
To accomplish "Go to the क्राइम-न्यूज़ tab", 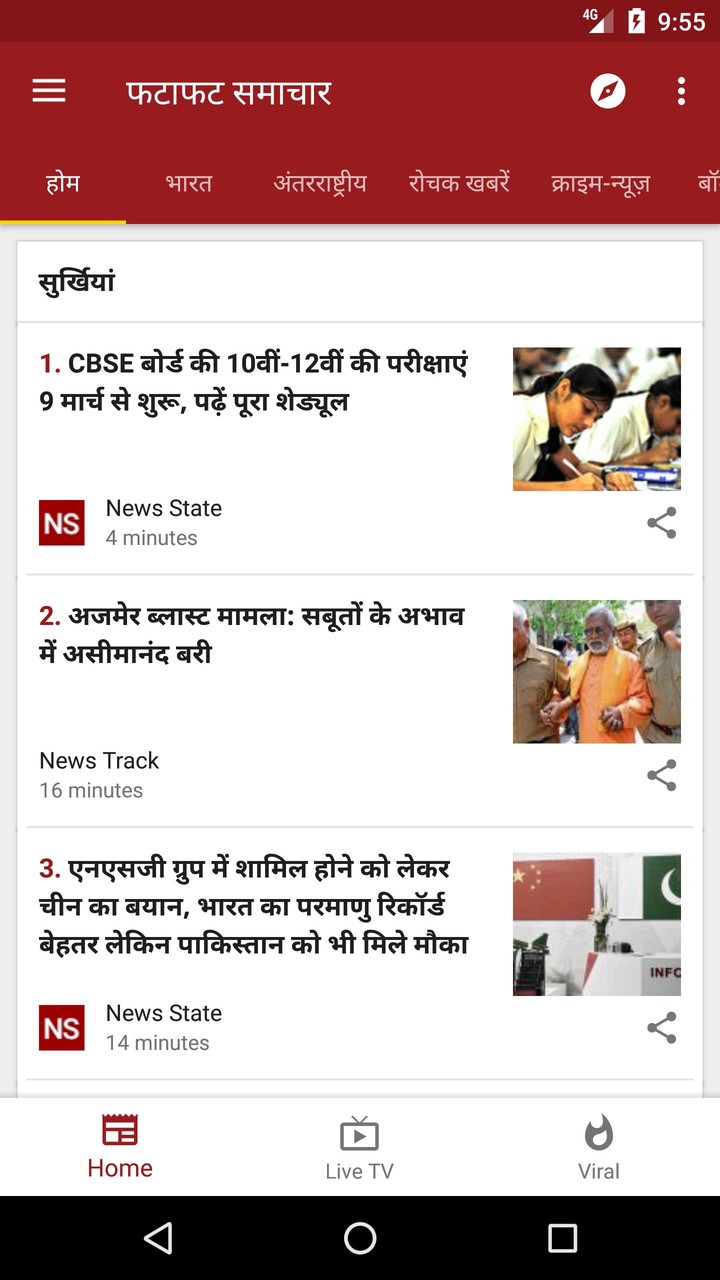I will pos(600,184).
